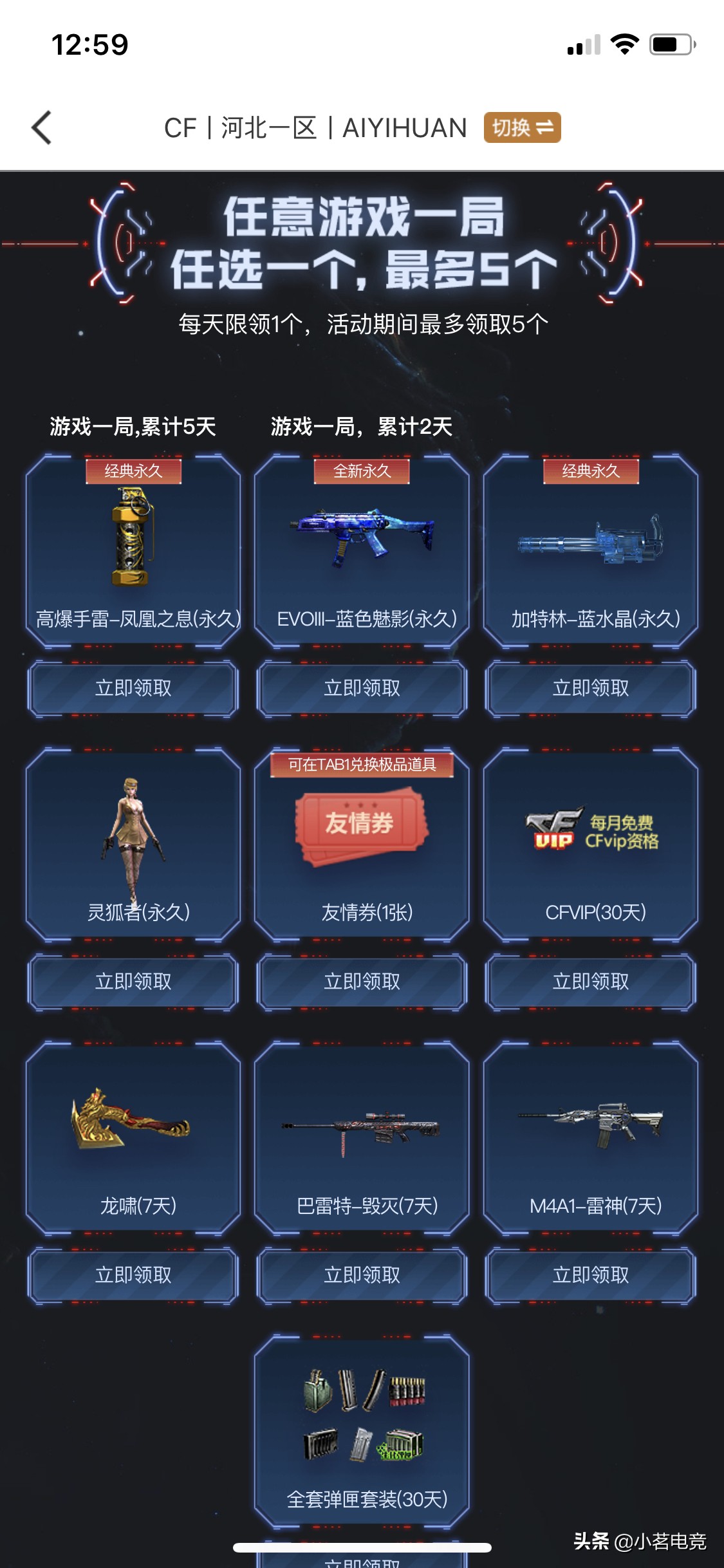Image resolution: width=724 pixels, height=1568 pixels.
Task: Claim EVOIII-蓝色魅影 with 立即领取
Action: click(x=362, y=688)
